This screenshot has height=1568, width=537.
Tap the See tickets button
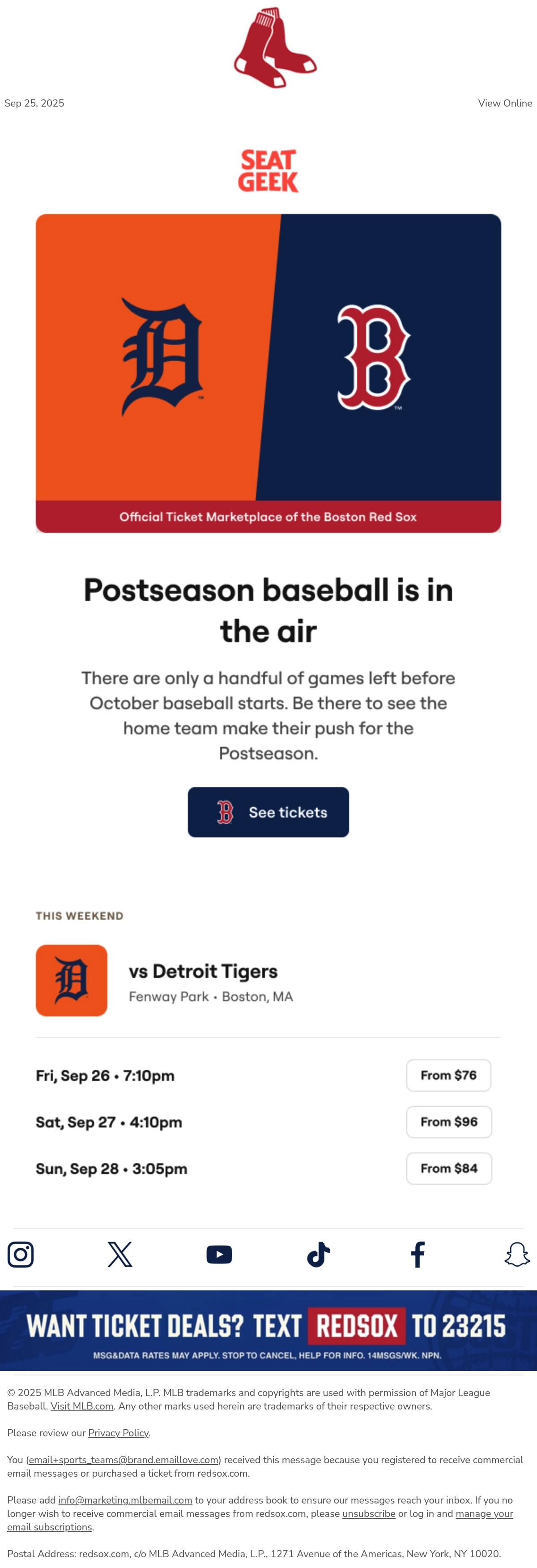coord(268,812)
